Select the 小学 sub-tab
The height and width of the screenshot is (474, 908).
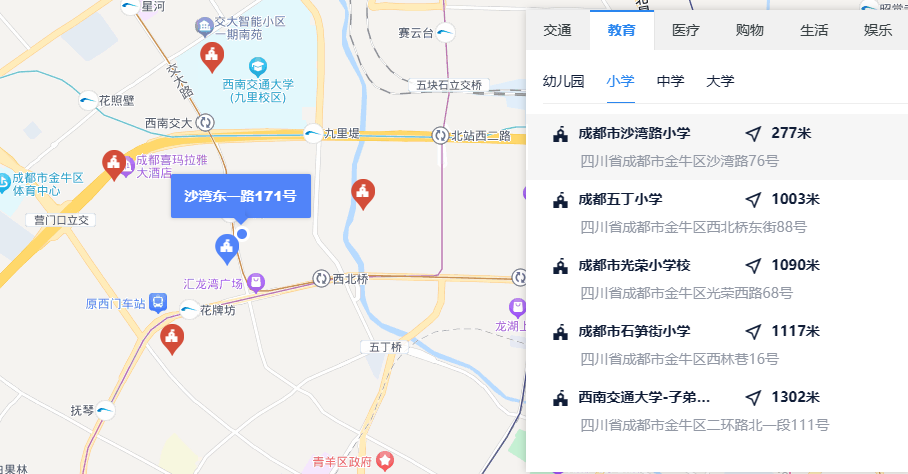coord(620,82)
